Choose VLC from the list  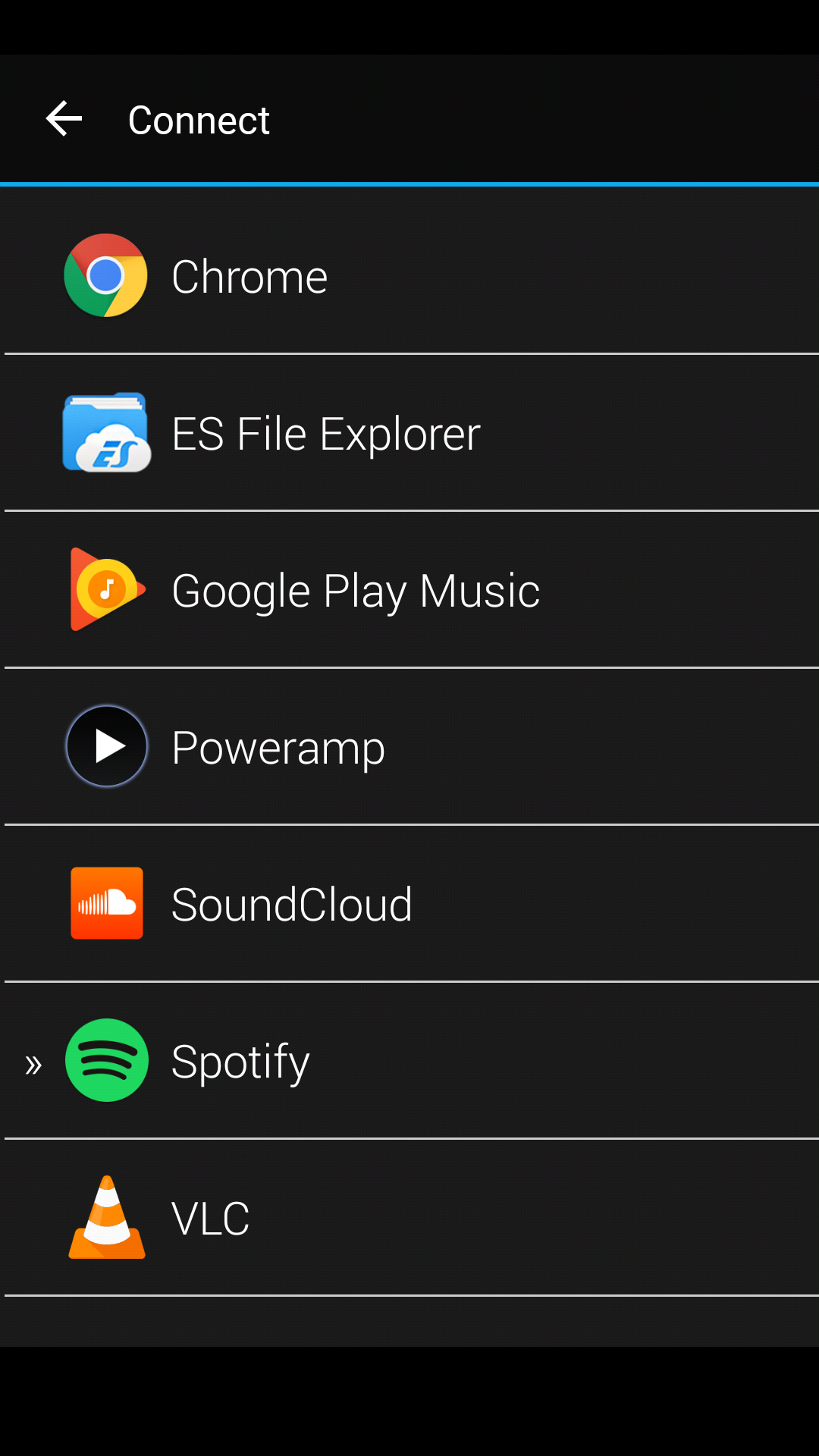409,1217
